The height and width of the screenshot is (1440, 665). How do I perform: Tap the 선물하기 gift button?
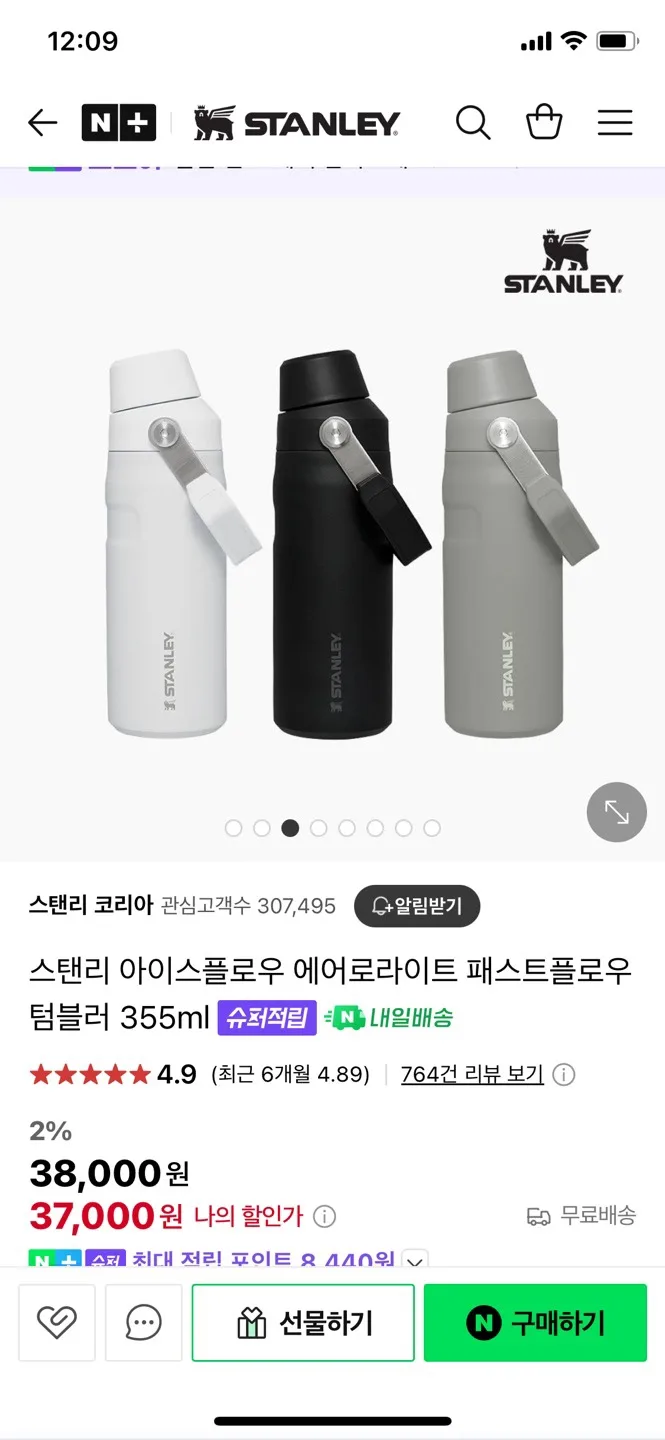click(303, 1323)
